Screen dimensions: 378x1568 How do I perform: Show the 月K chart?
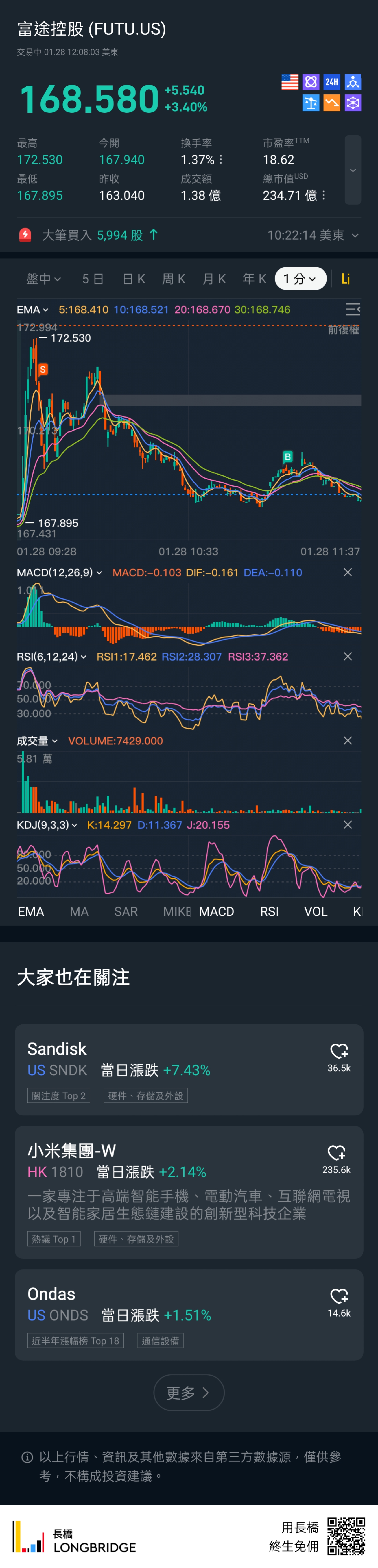(214, 279)
